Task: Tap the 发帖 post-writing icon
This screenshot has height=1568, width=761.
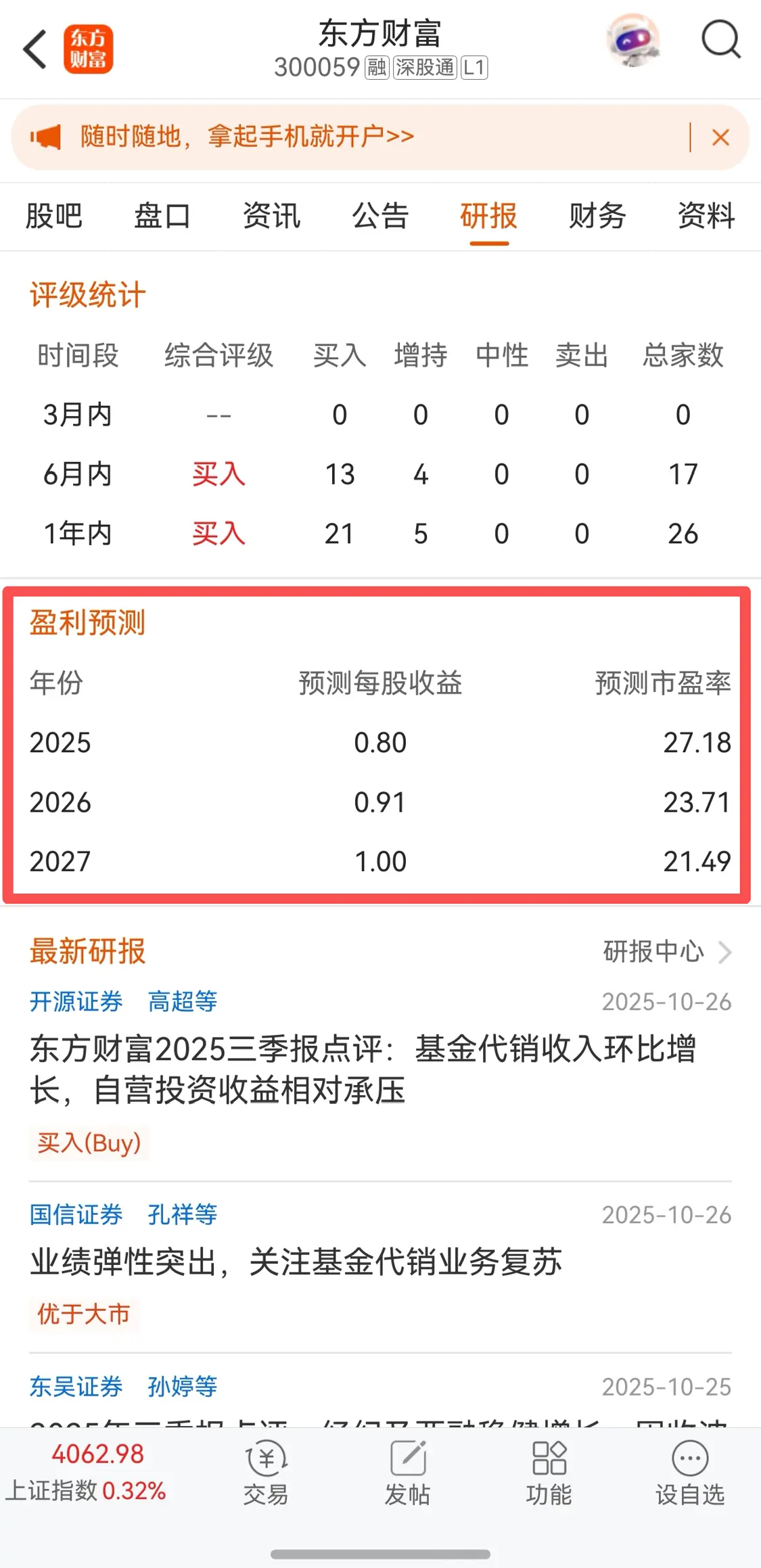Action: [408, 1475]
